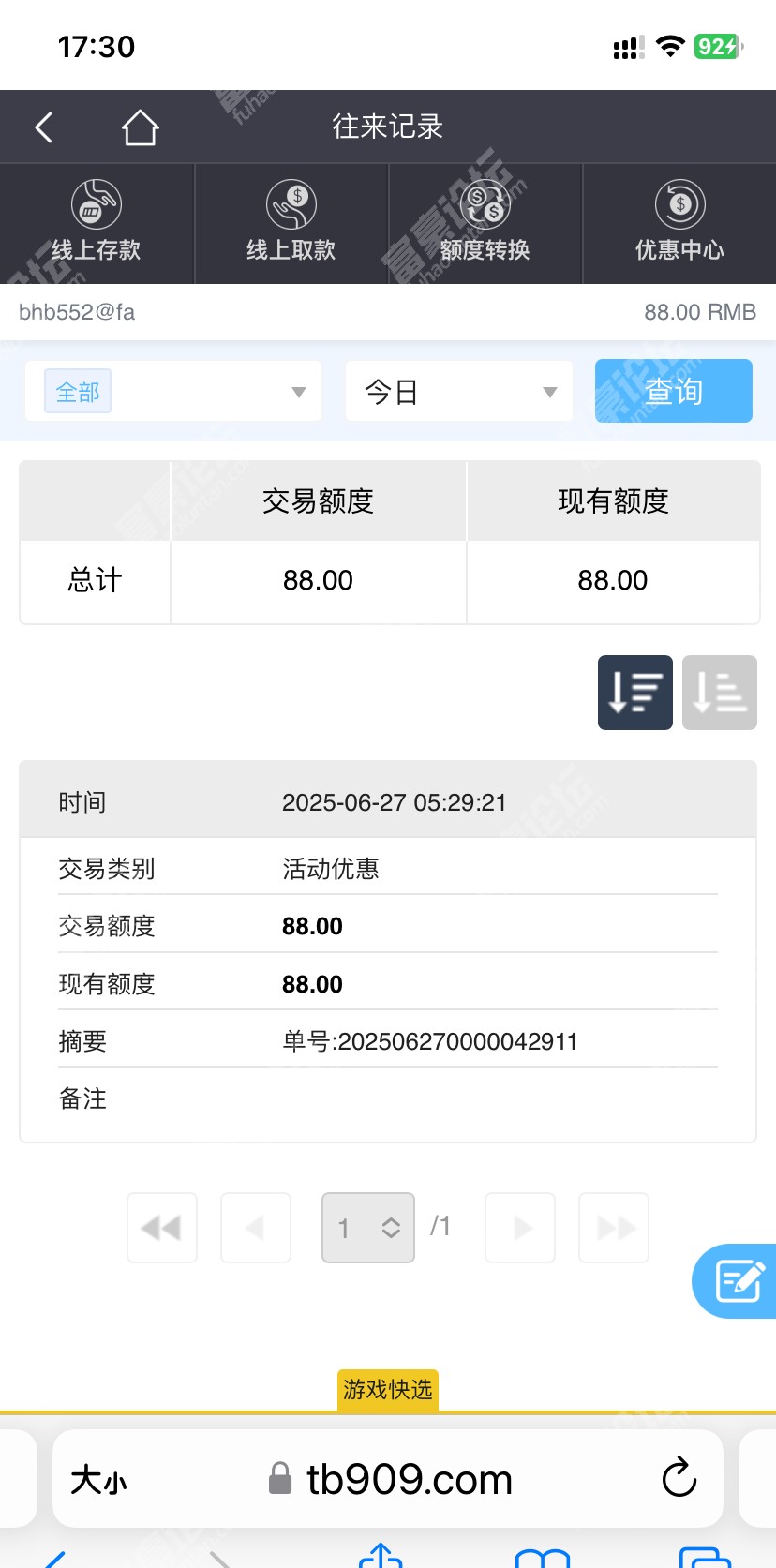Sort records in descending order
Viewport: 776px width, 1568px height.
(635, 693)
